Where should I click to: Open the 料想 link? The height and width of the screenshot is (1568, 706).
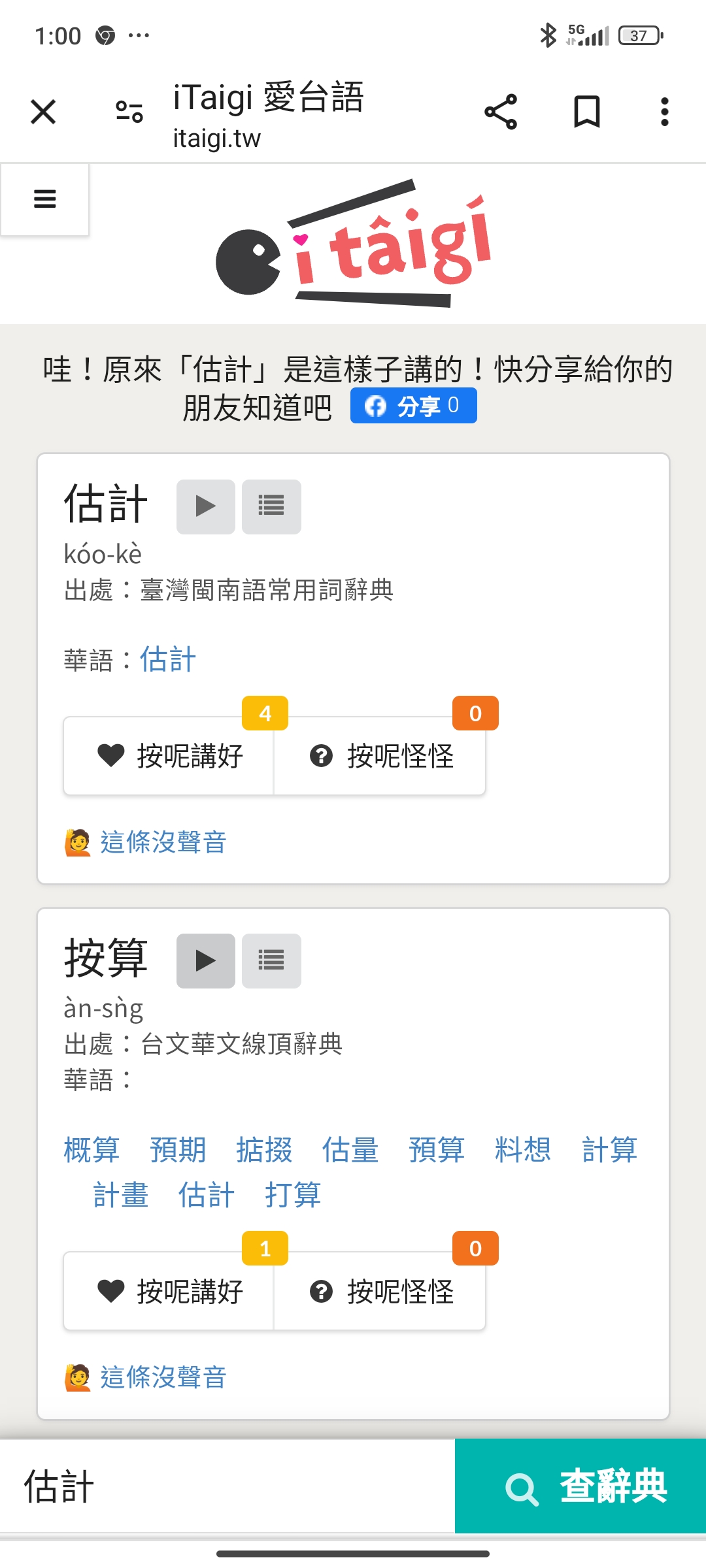coord(523,1150)
